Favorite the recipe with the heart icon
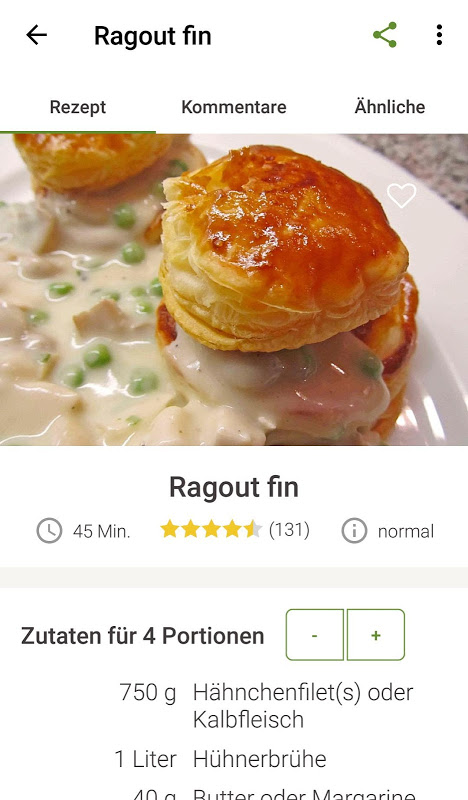The height and width of the screenshot is (800, 468). [401, 195]
